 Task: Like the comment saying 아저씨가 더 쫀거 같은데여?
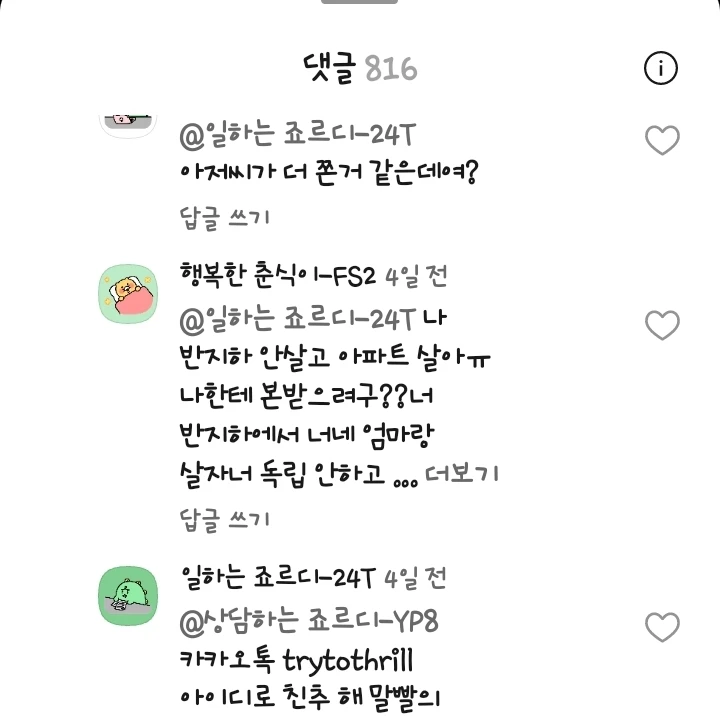662,141
